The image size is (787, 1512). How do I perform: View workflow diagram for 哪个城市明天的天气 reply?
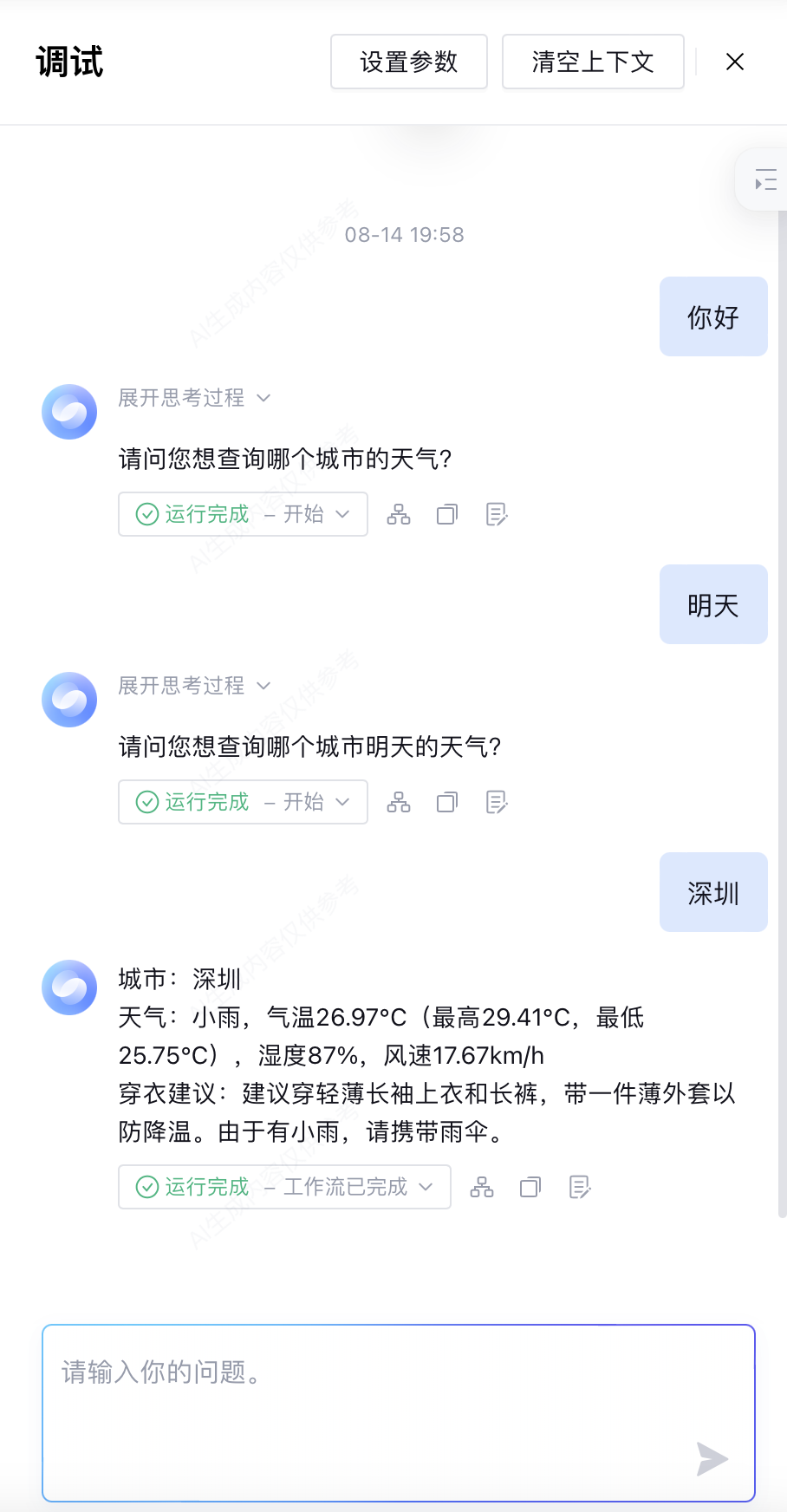[399, 802]
